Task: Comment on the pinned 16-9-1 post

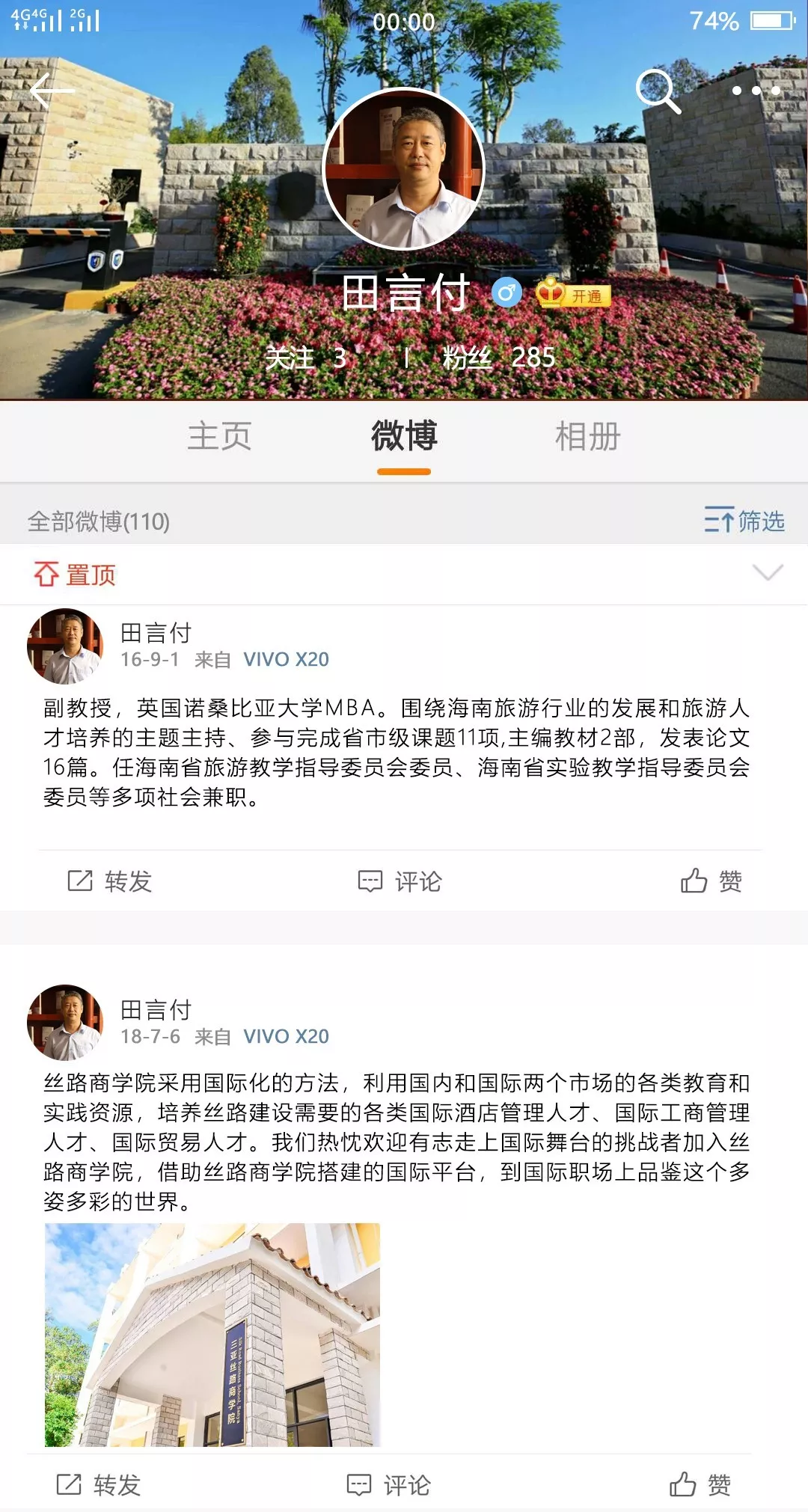Action: click(400, 881)
